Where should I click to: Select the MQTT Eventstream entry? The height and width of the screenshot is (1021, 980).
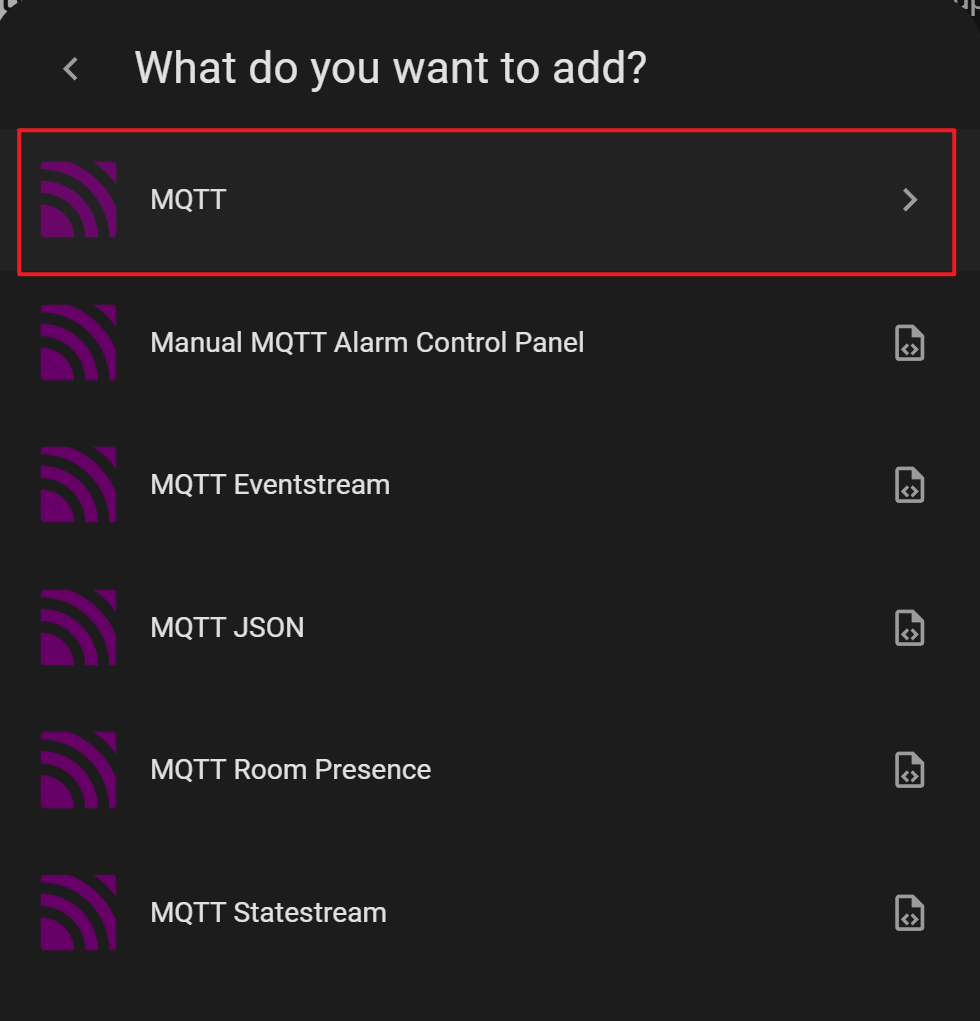450,484
